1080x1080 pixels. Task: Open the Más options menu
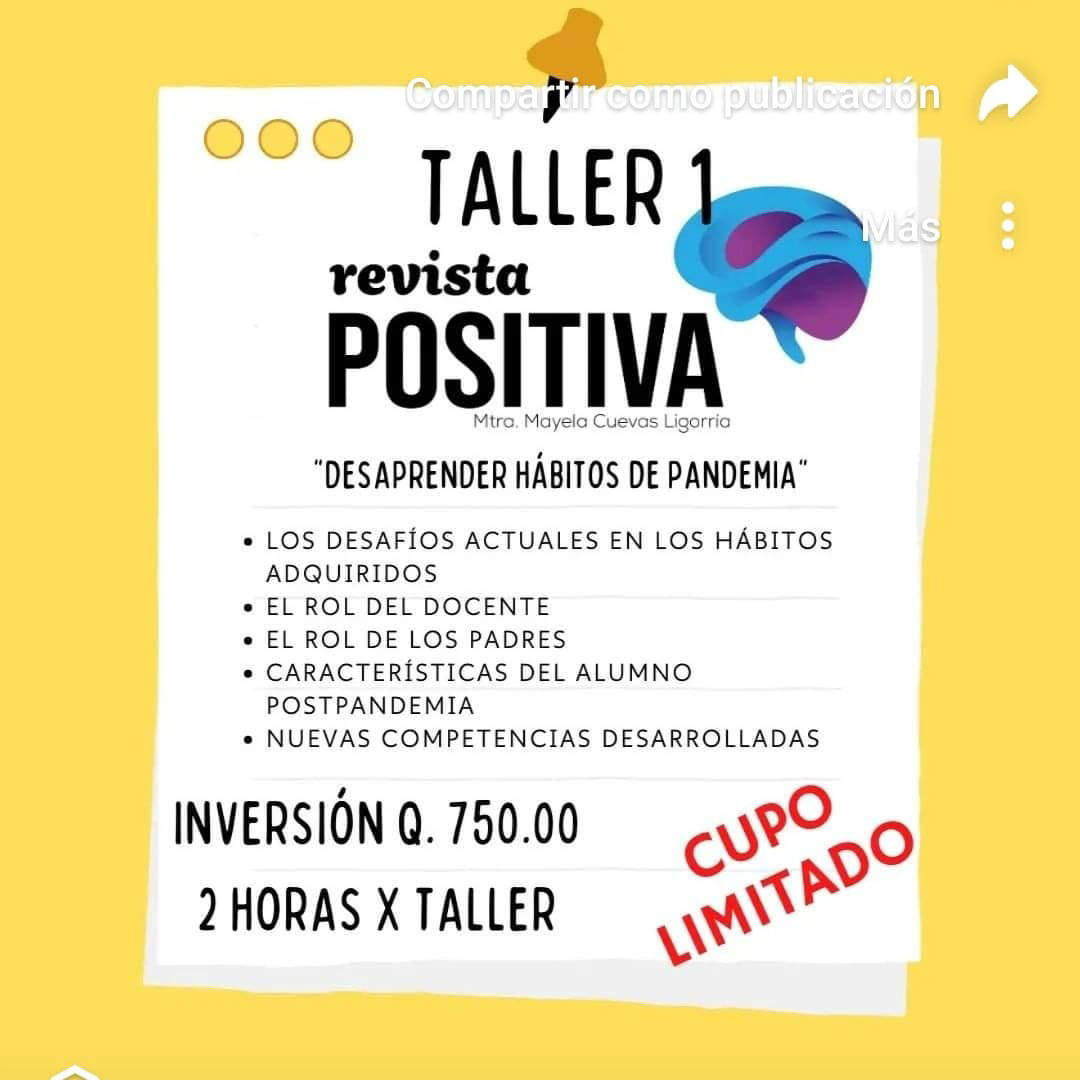(1007, 226)
